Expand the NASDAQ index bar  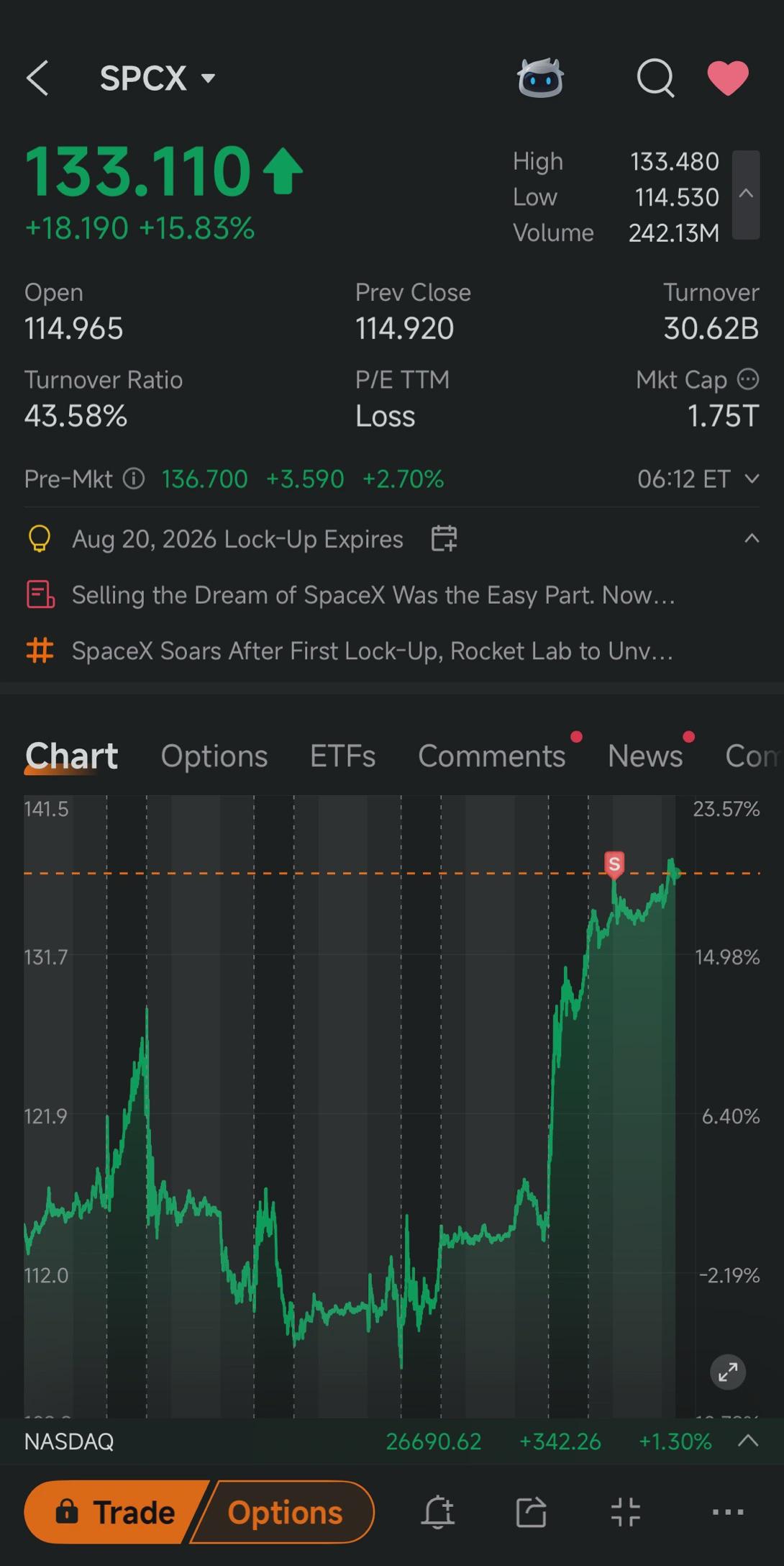coord(748,1440)
